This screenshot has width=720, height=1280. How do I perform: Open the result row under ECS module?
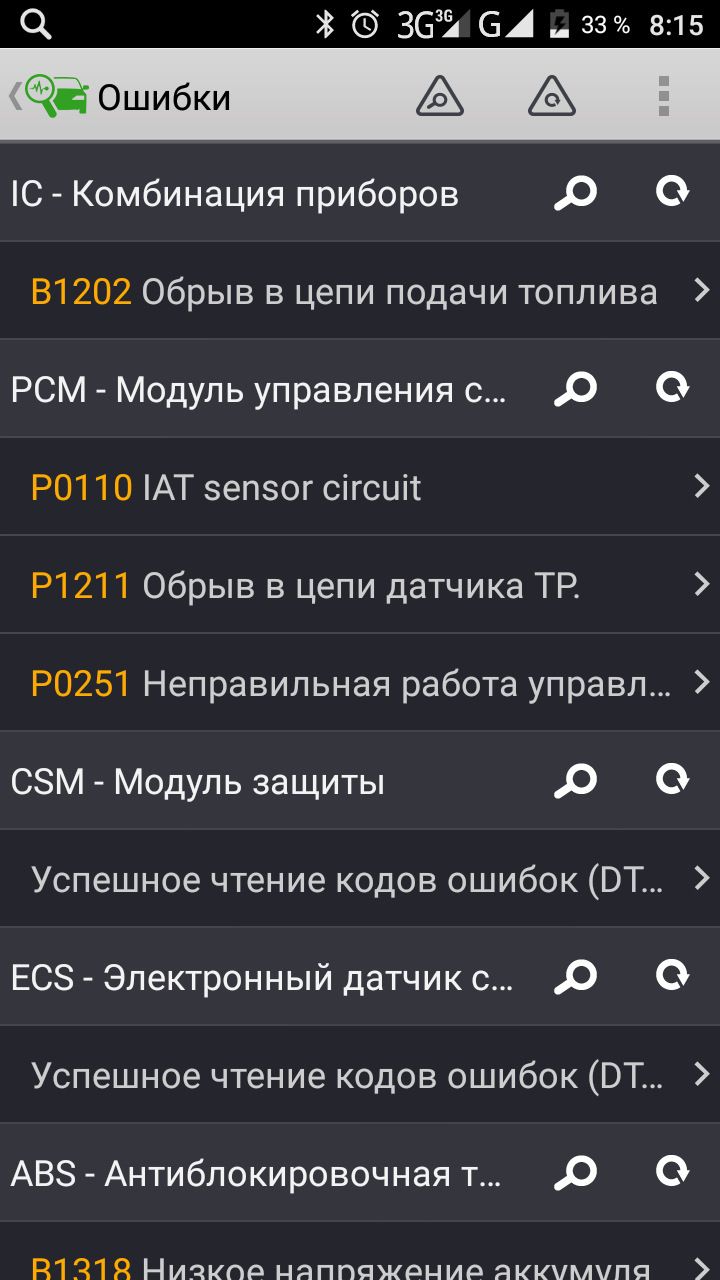click(x=360, y=1075)
